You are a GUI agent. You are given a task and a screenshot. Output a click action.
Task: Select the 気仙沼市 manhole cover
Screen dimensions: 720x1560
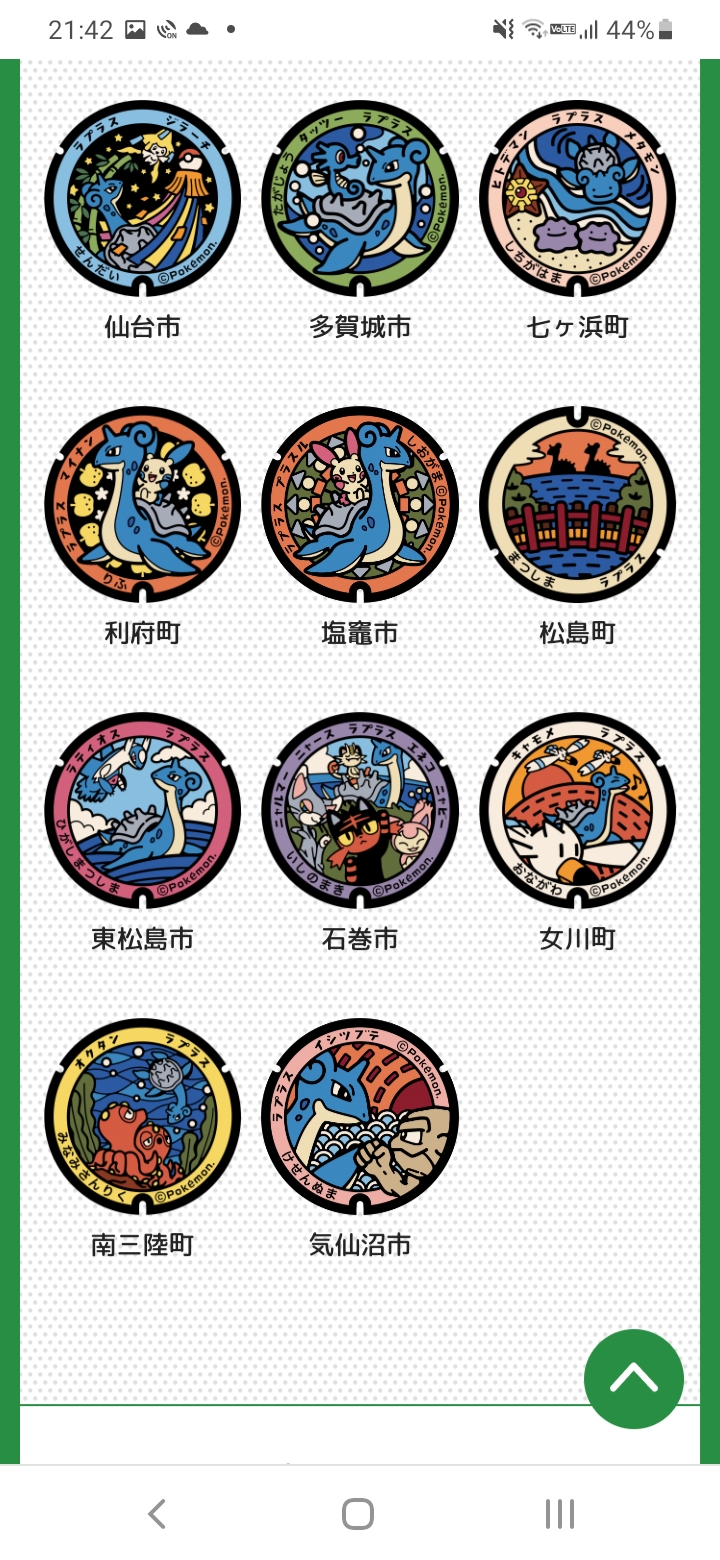pos(360,1117)
